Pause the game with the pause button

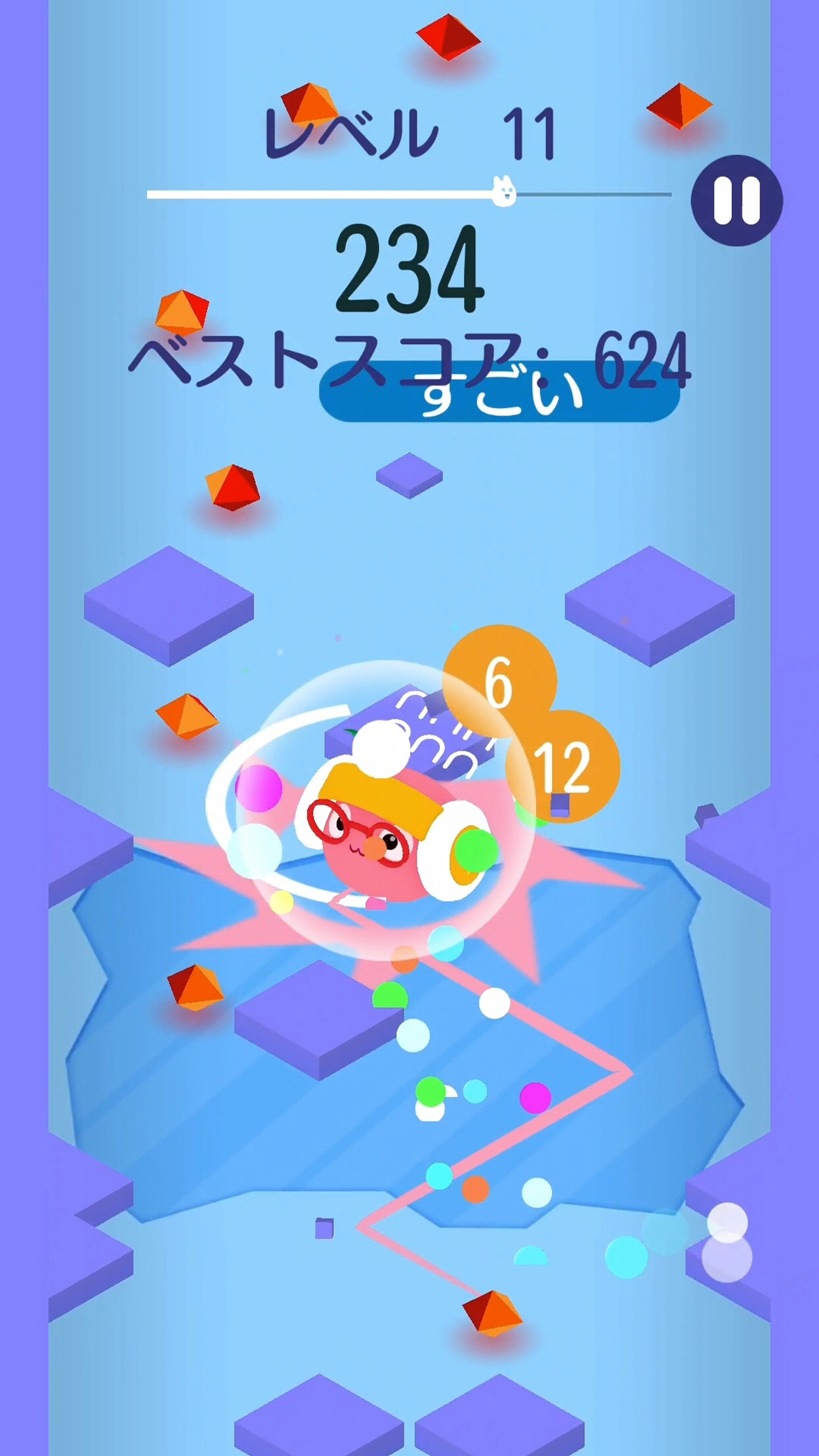(737, 200)
